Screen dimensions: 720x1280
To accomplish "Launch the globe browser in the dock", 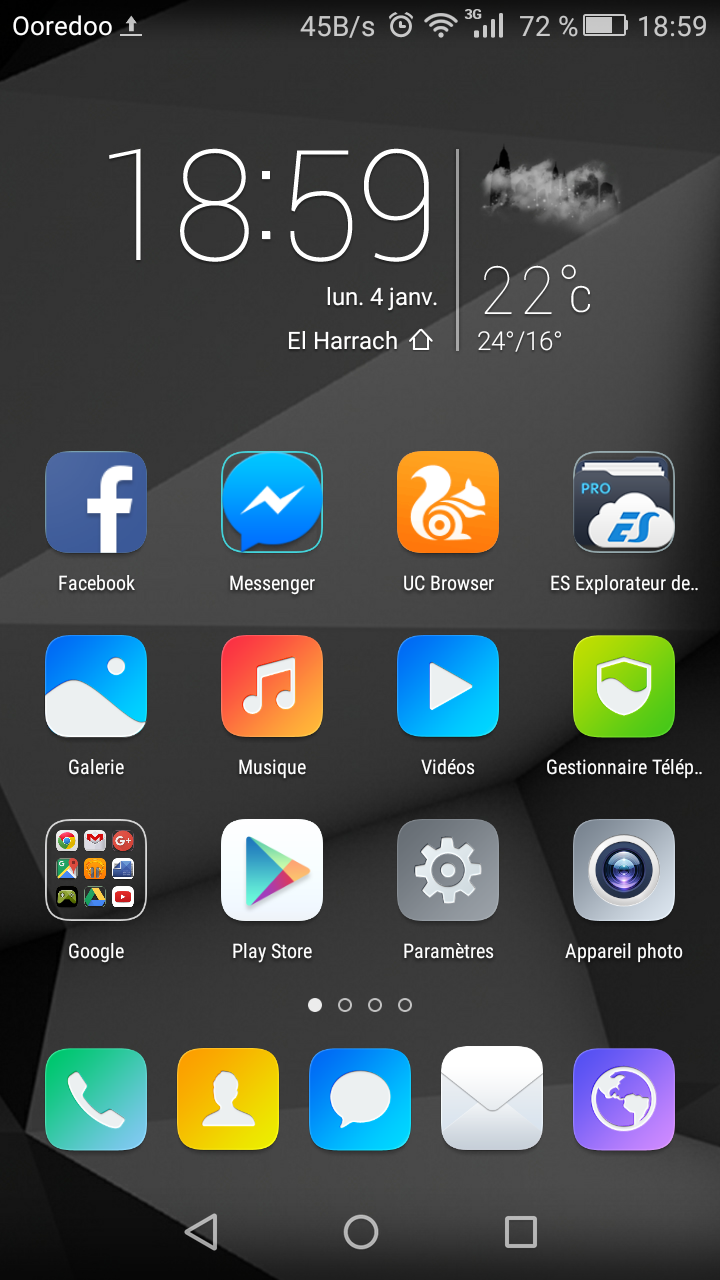I will click(624, 1099).
